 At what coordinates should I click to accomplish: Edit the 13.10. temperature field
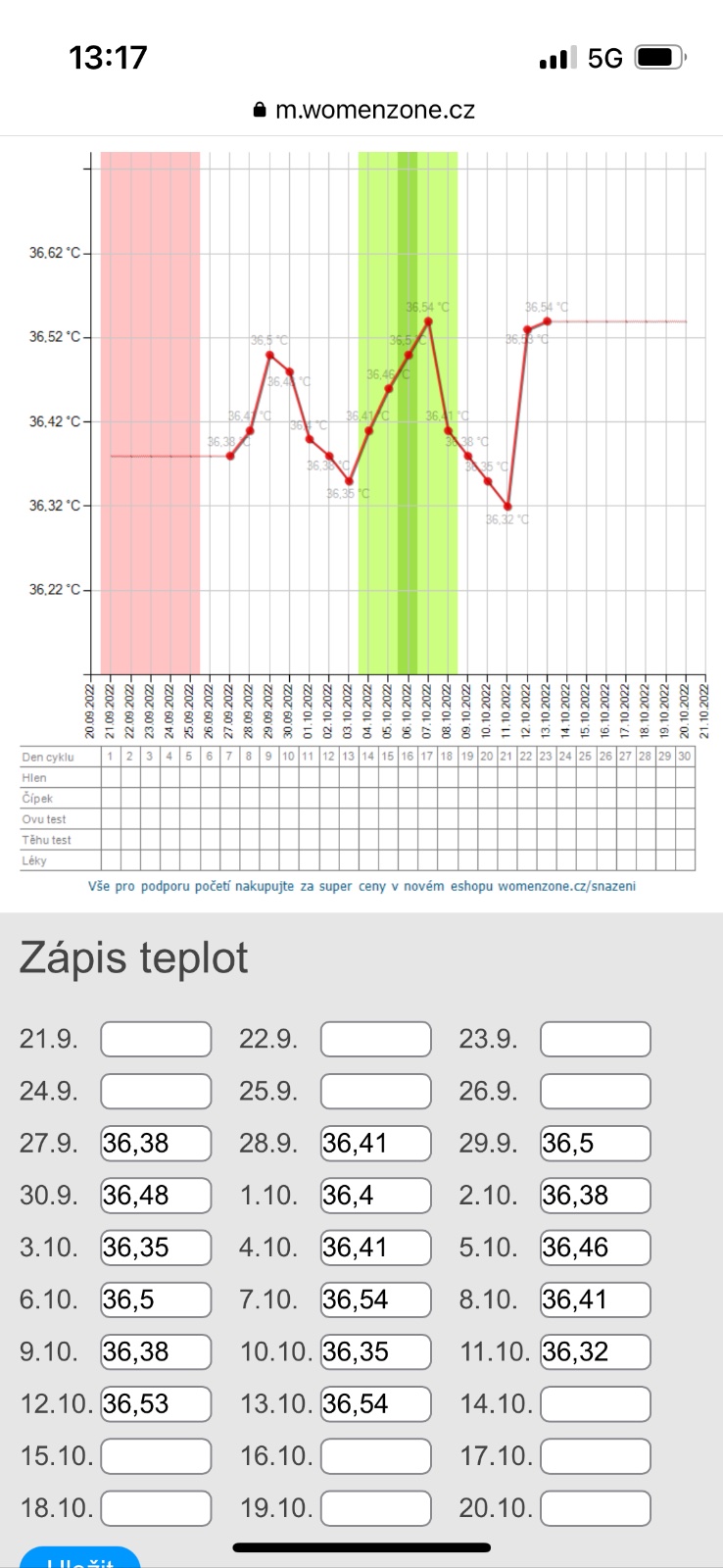pos(376,1403)
